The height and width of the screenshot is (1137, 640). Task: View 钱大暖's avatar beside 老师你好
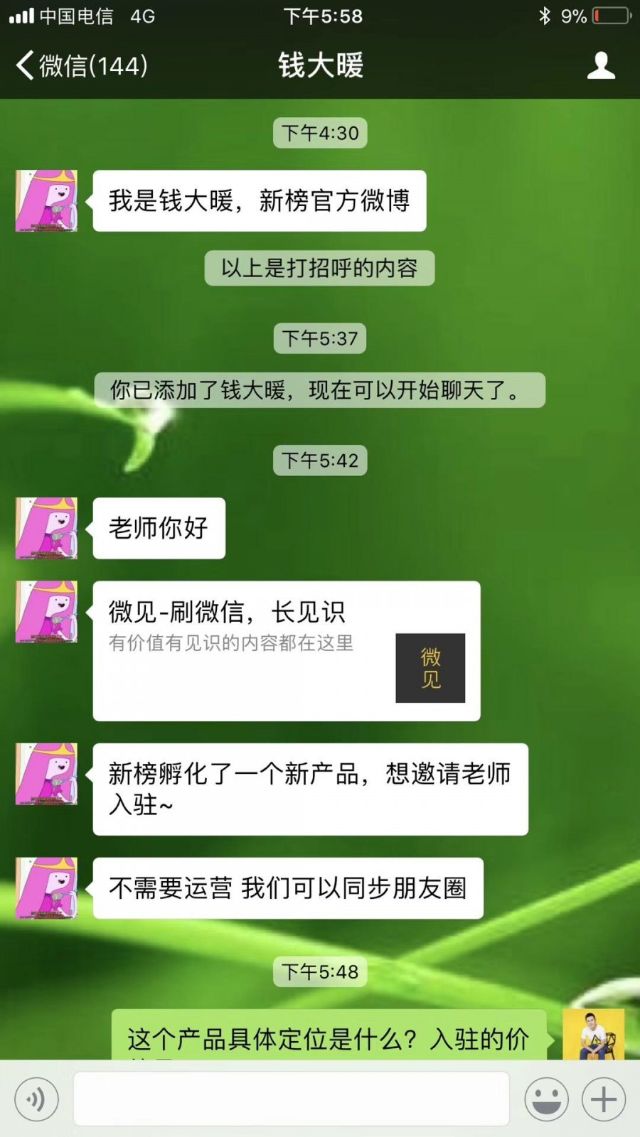point(46,528)
